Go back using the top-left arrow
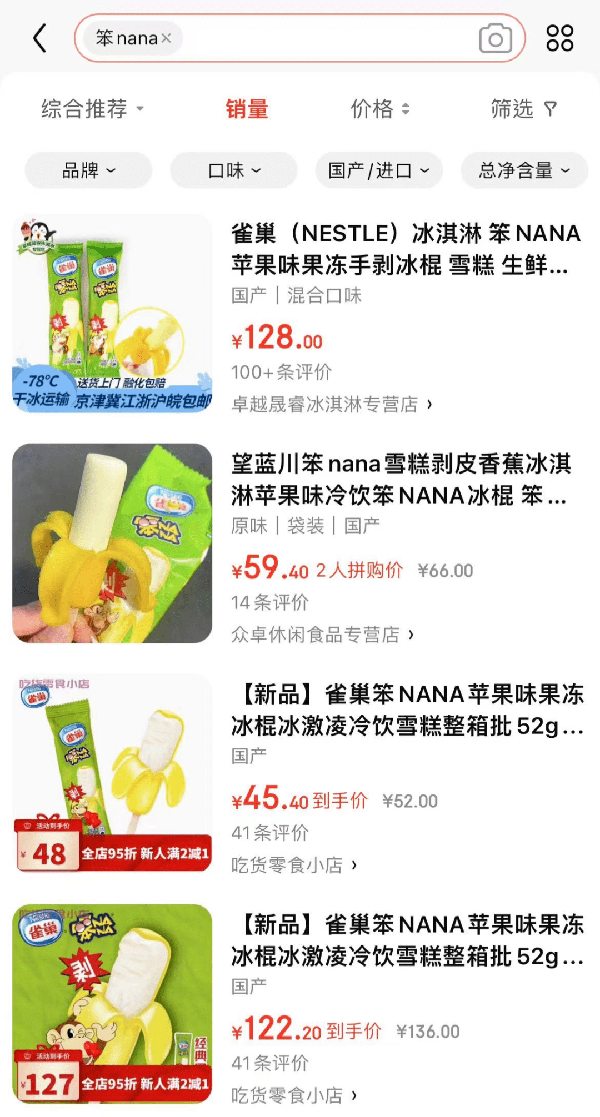Viewport: 600px width, 1117px height. 39,39
